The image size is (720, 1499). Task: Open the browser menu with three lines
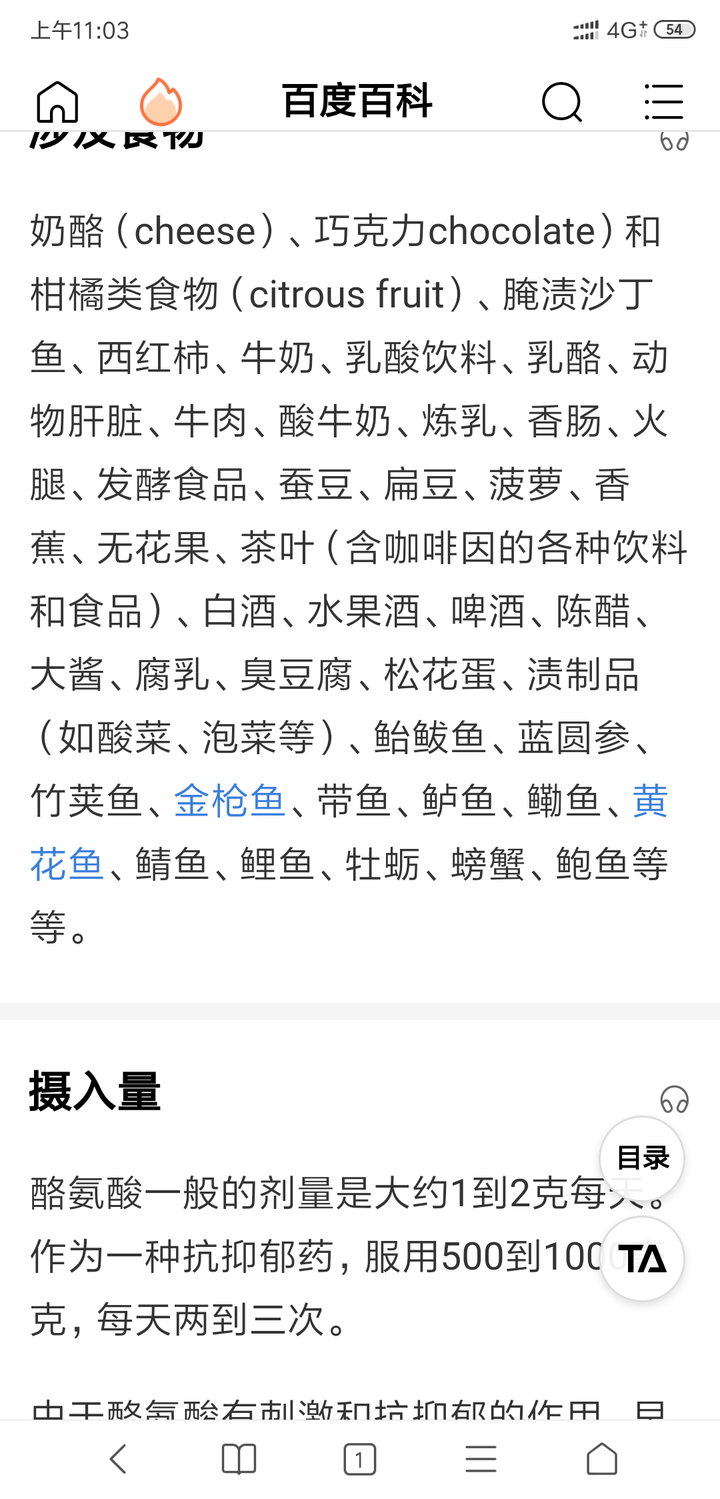[481, 1459]
